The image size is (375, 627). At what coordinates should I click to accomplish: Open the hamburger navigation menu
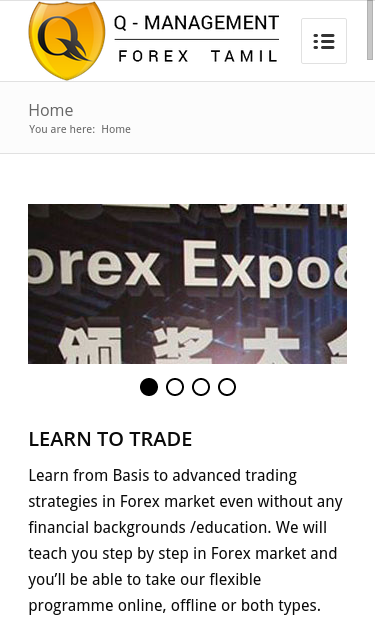point(323,41)
